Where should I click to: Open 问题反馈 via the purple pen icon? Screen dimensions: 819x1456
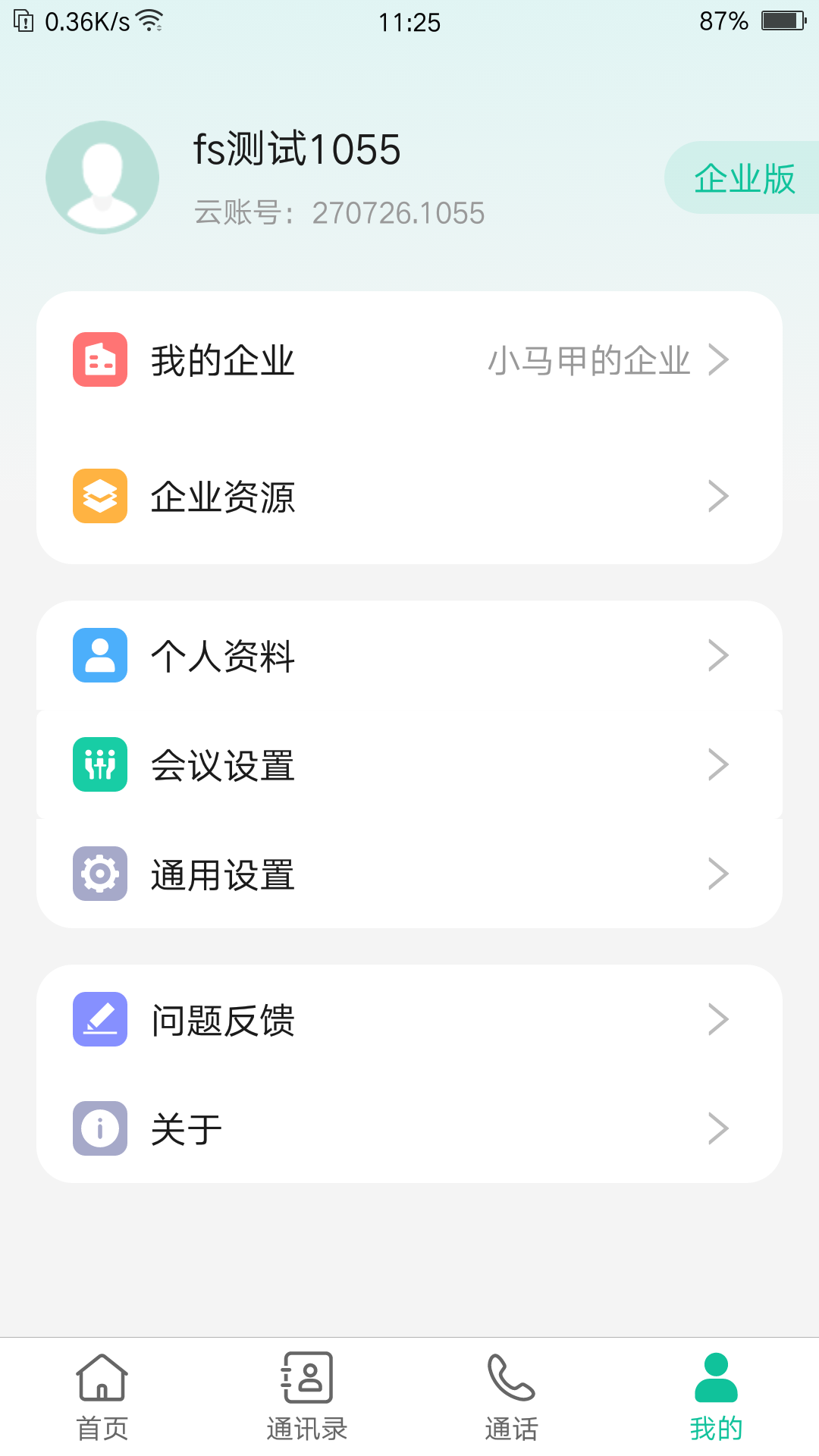(x=99, y=1019)
